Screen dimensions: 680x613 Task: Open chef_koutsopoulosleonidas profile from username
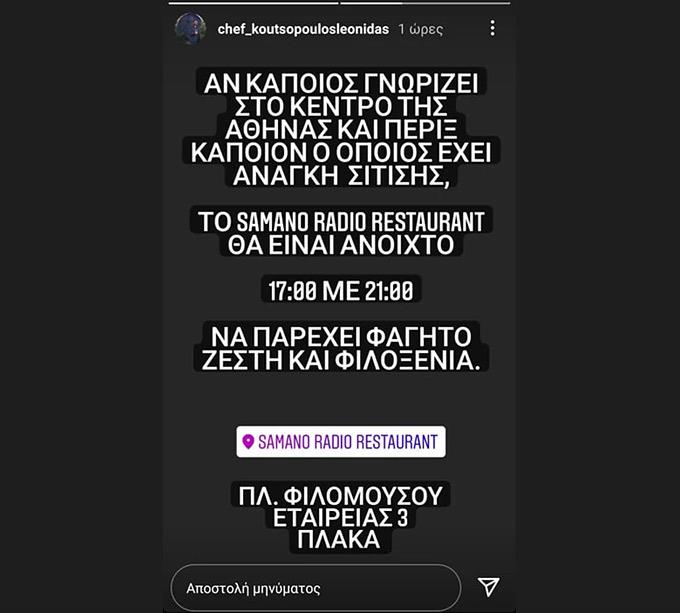pyautogui.click(x=303, y=29)
